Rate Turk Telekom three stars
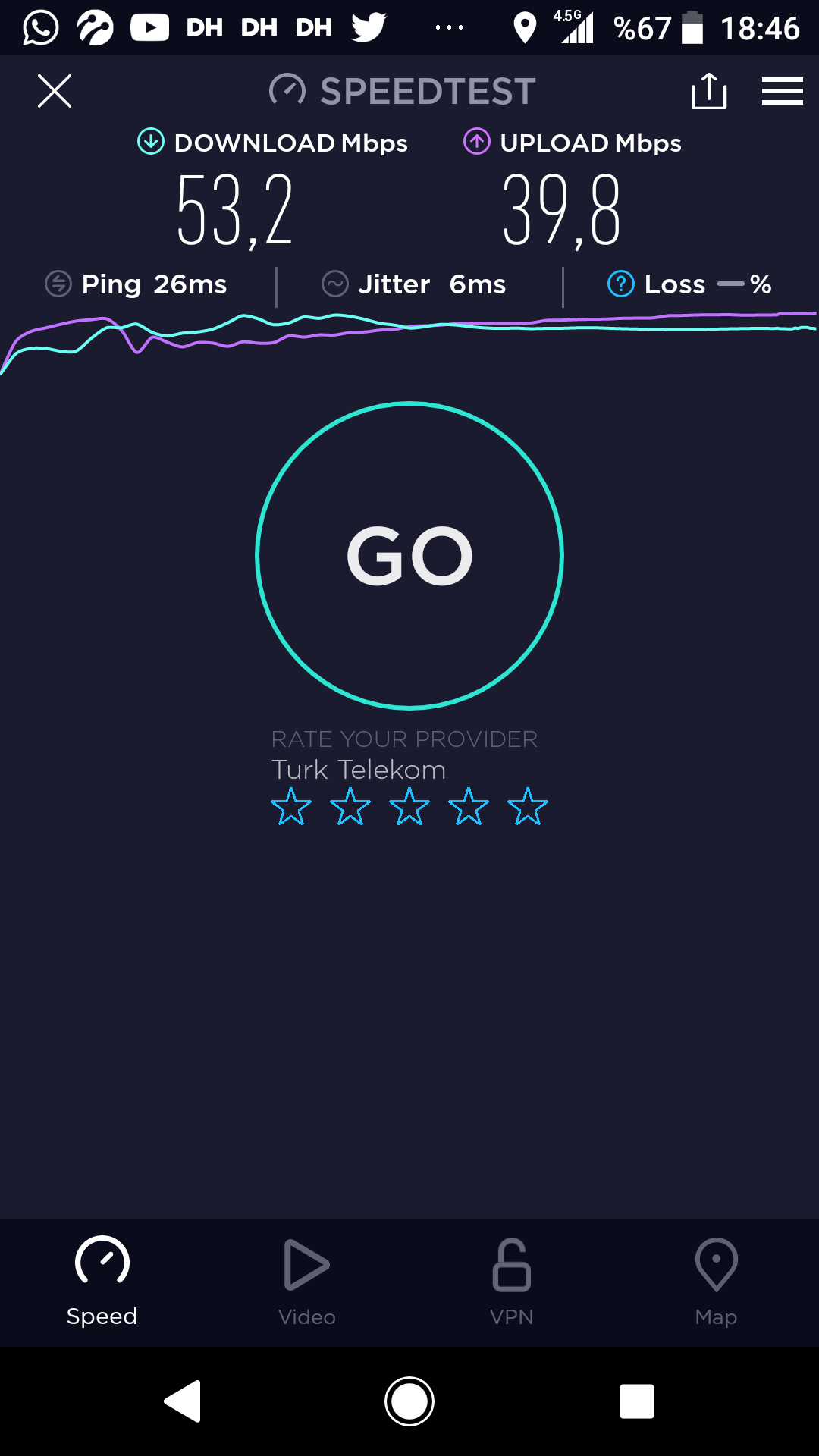Image resolution: width=819 pixels, height=1456 pixels. point(409,806)
